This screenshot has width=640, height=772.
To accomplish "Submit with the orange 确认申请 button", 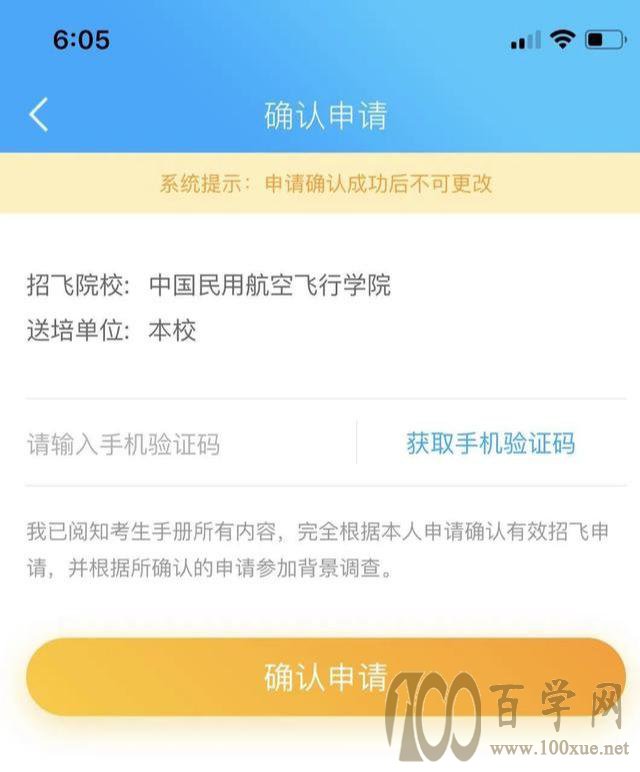I will click(325, 677).
